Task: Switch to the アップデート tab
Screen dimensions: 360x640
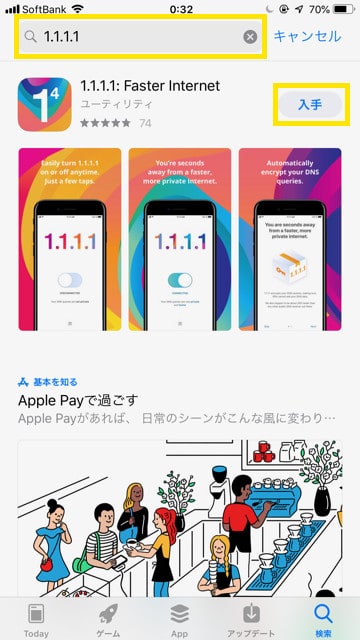Action: (x=252, y=620)
